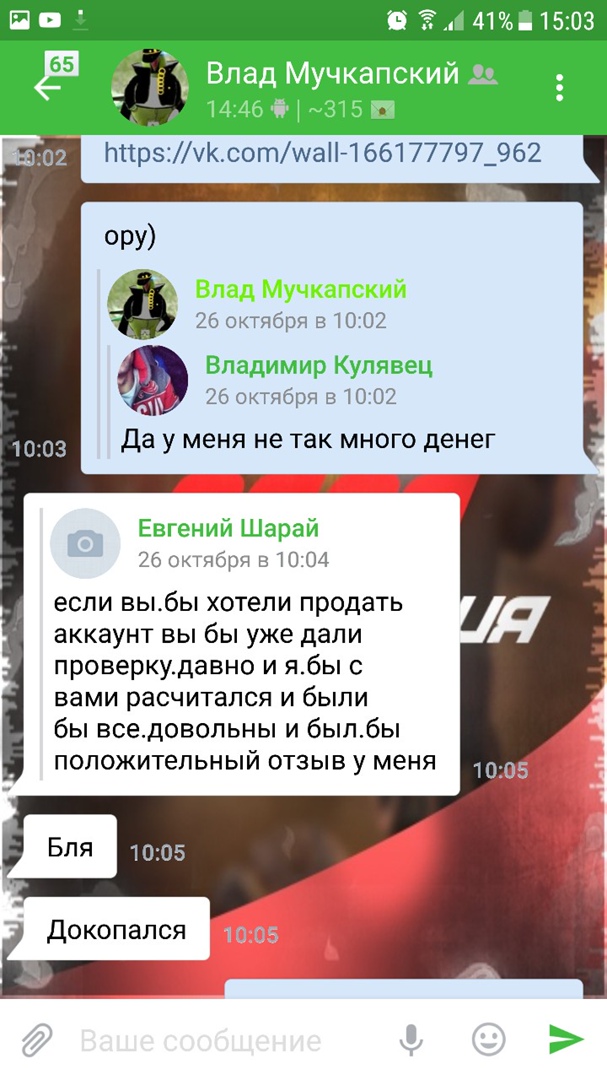Open Влад Мучкапский's profile from the header
This screenshot has height=1080, width=607.
pos(330,74)
